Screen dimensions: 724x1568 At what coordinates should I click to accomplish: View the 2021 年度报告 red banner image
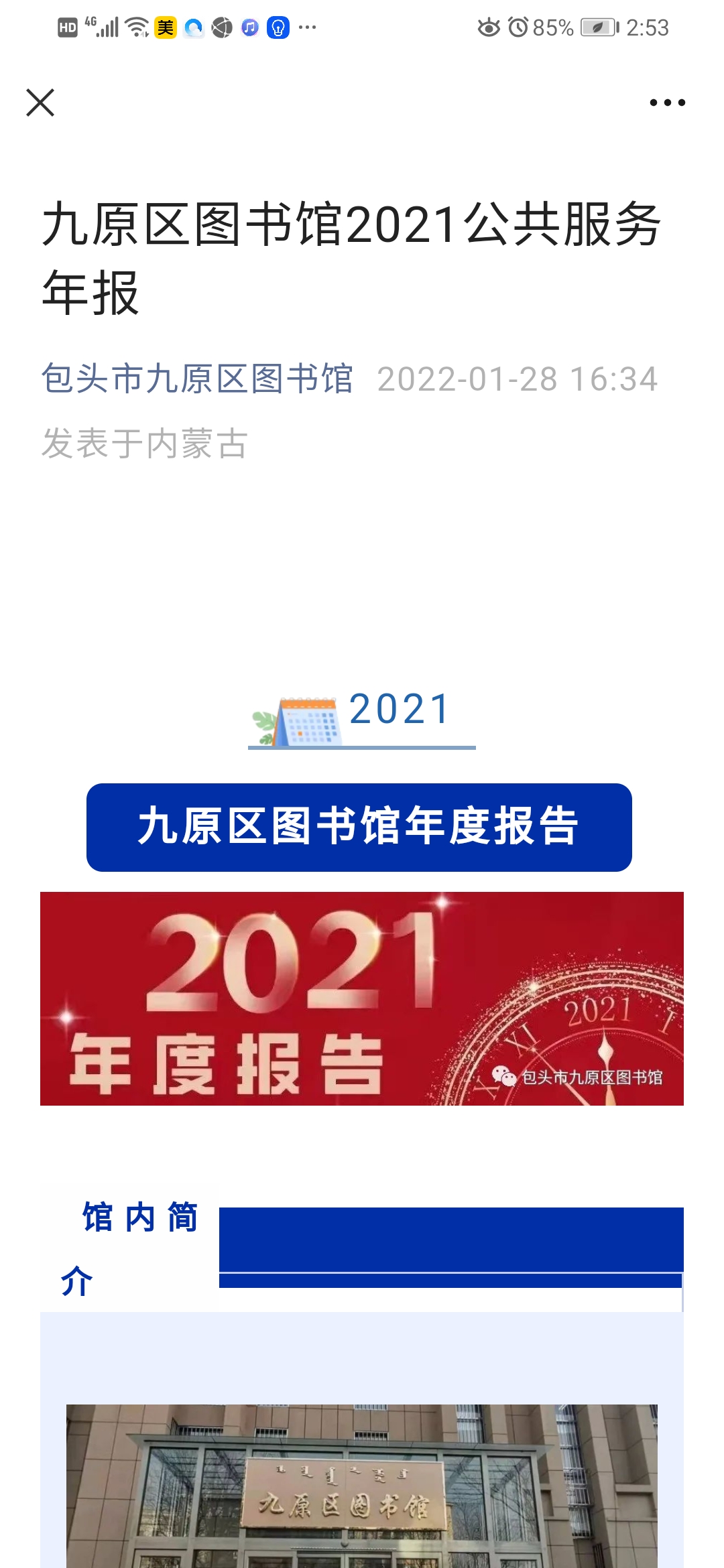[362, 998]
